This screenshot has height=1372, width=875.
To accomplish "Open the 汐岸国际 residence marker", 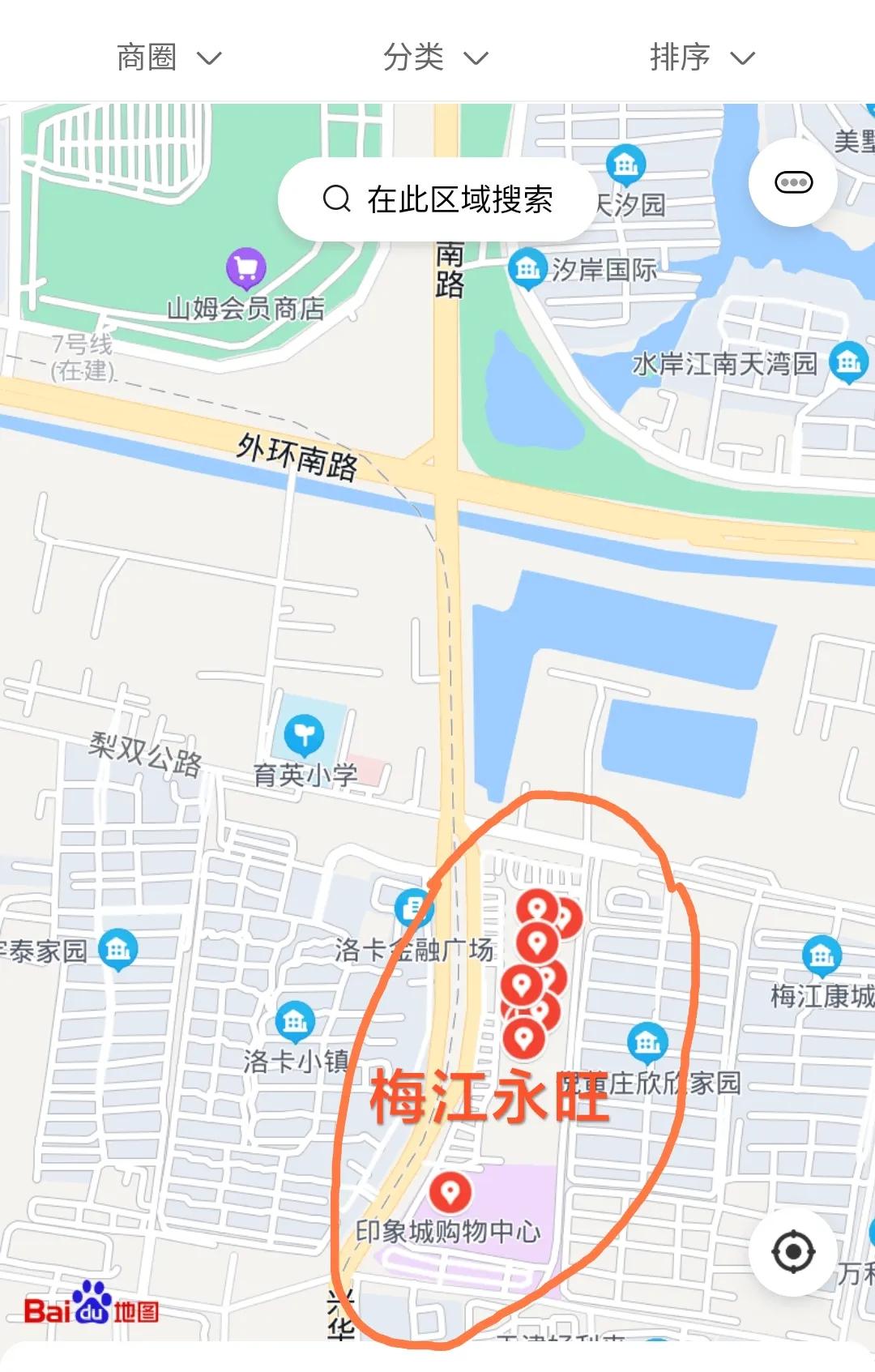I will [527, 267].
